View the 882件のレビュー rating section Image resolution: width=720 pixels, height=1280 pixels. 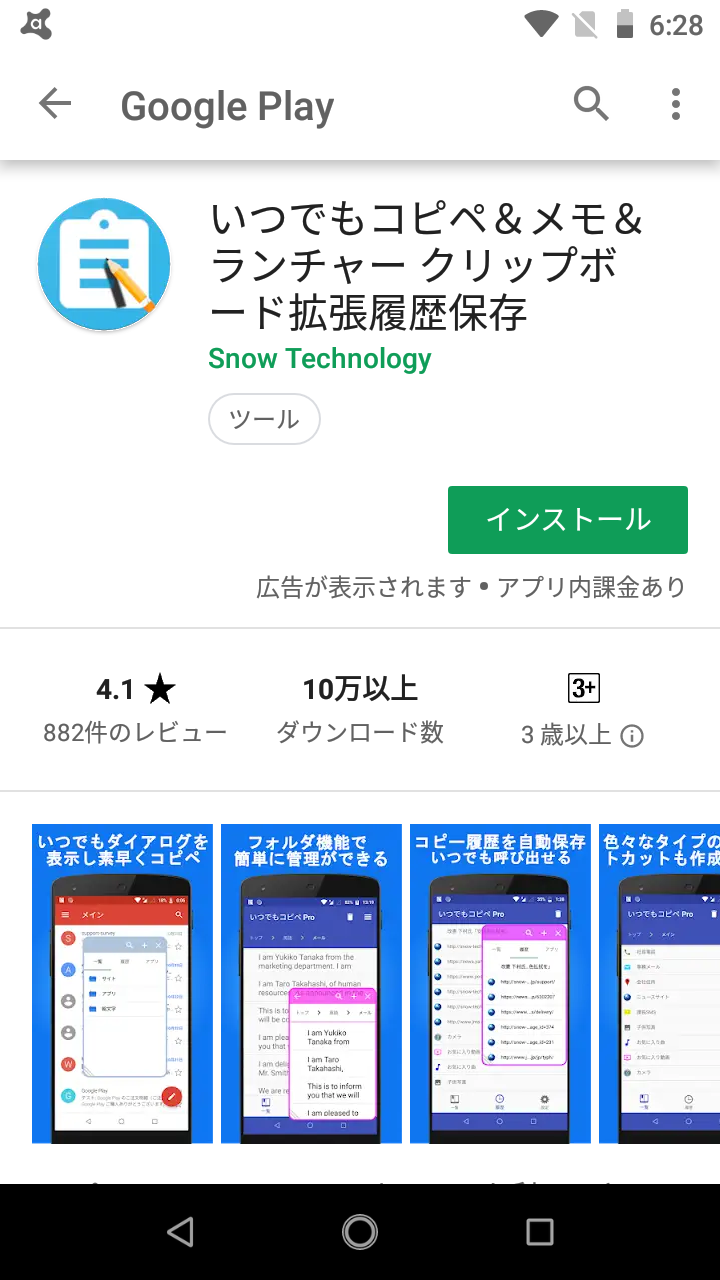135,710
